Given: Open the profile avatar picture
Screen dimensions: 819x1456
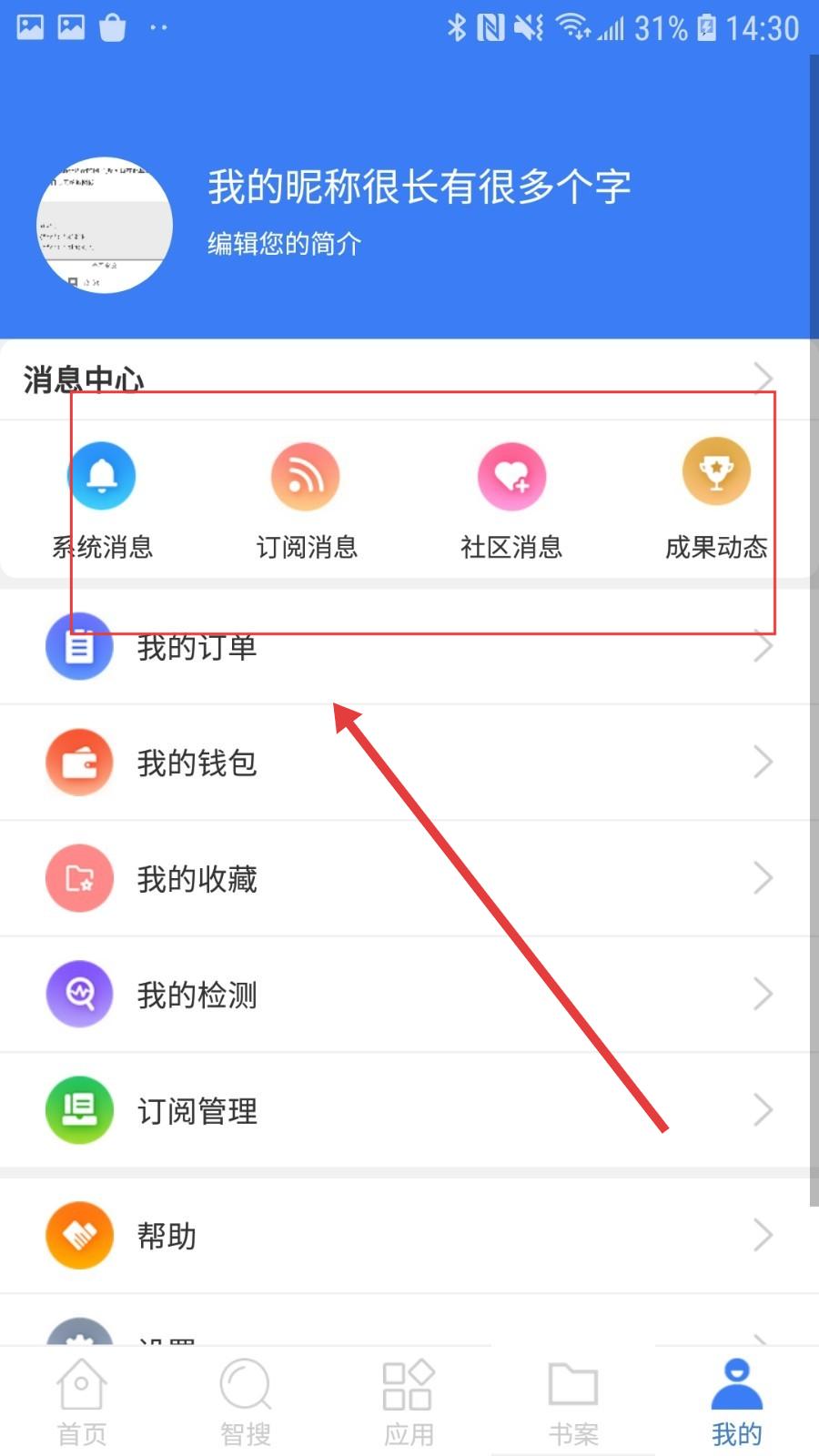Looking at the screenshot, I should pos(105,225).
